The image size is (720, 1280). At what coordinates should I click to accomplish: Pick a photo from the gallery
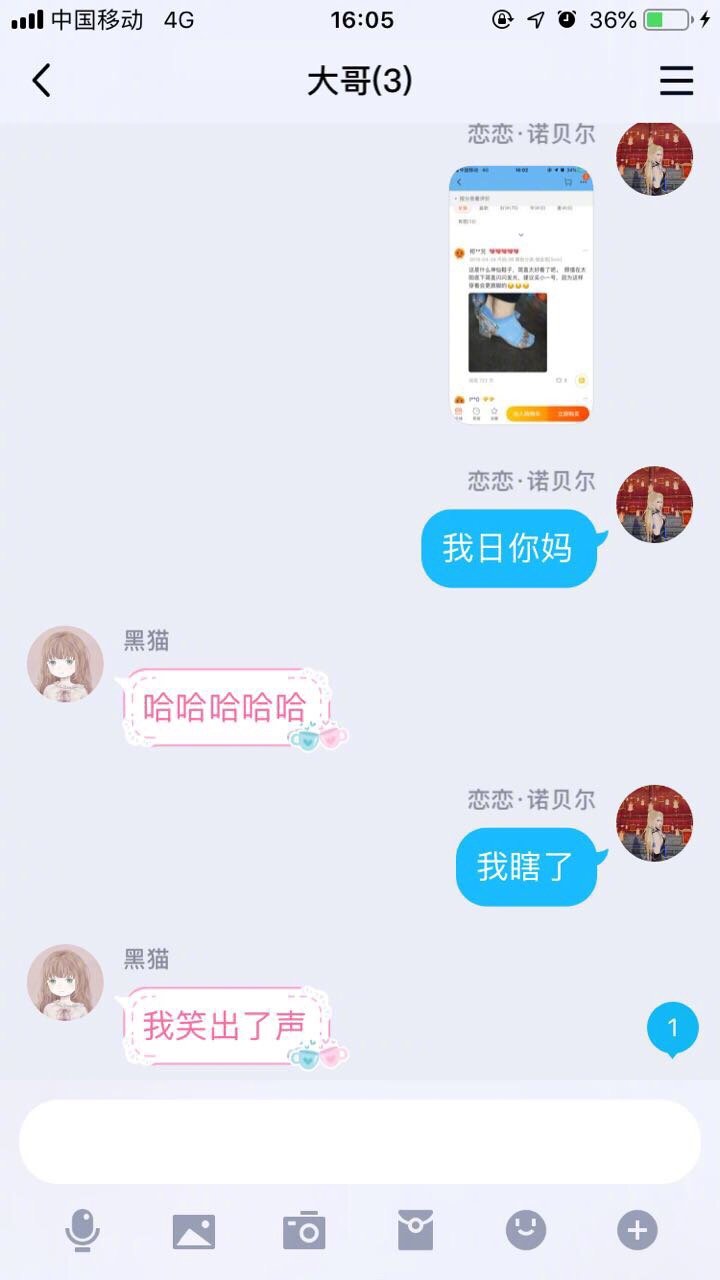coord(194,1230)
